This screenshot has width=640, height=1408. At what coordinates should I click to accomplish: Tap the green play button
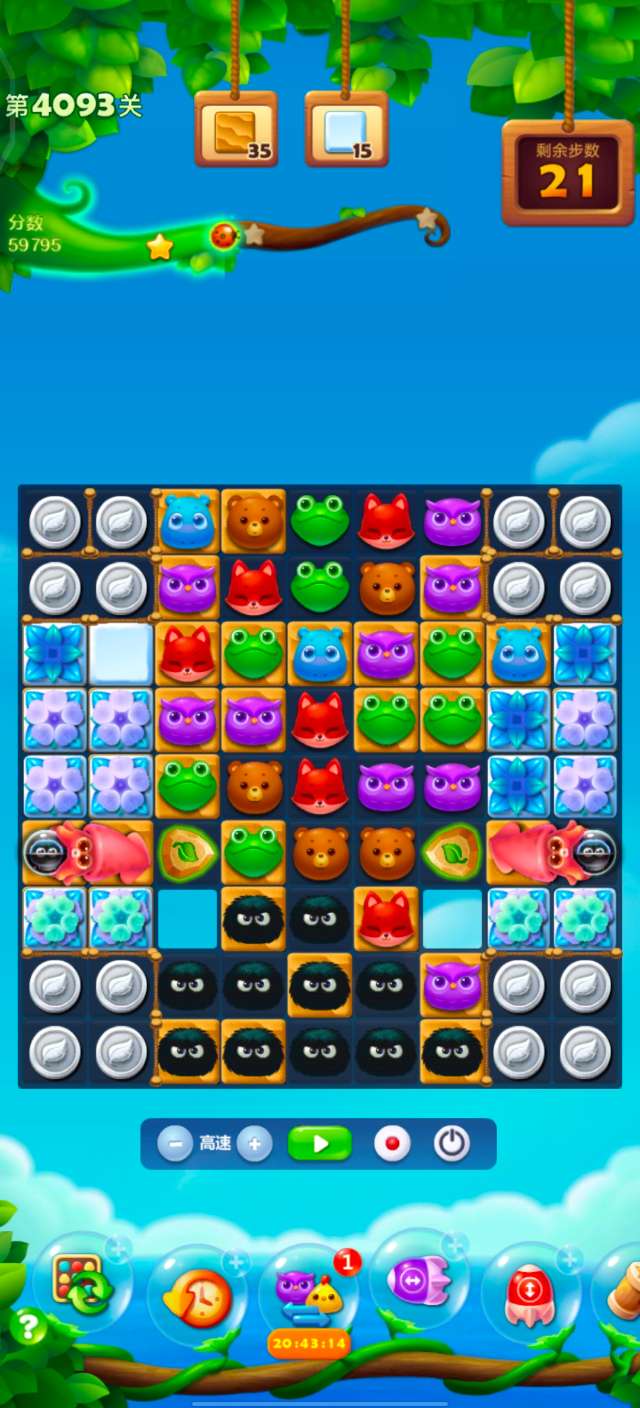[x=320, y=1143]
